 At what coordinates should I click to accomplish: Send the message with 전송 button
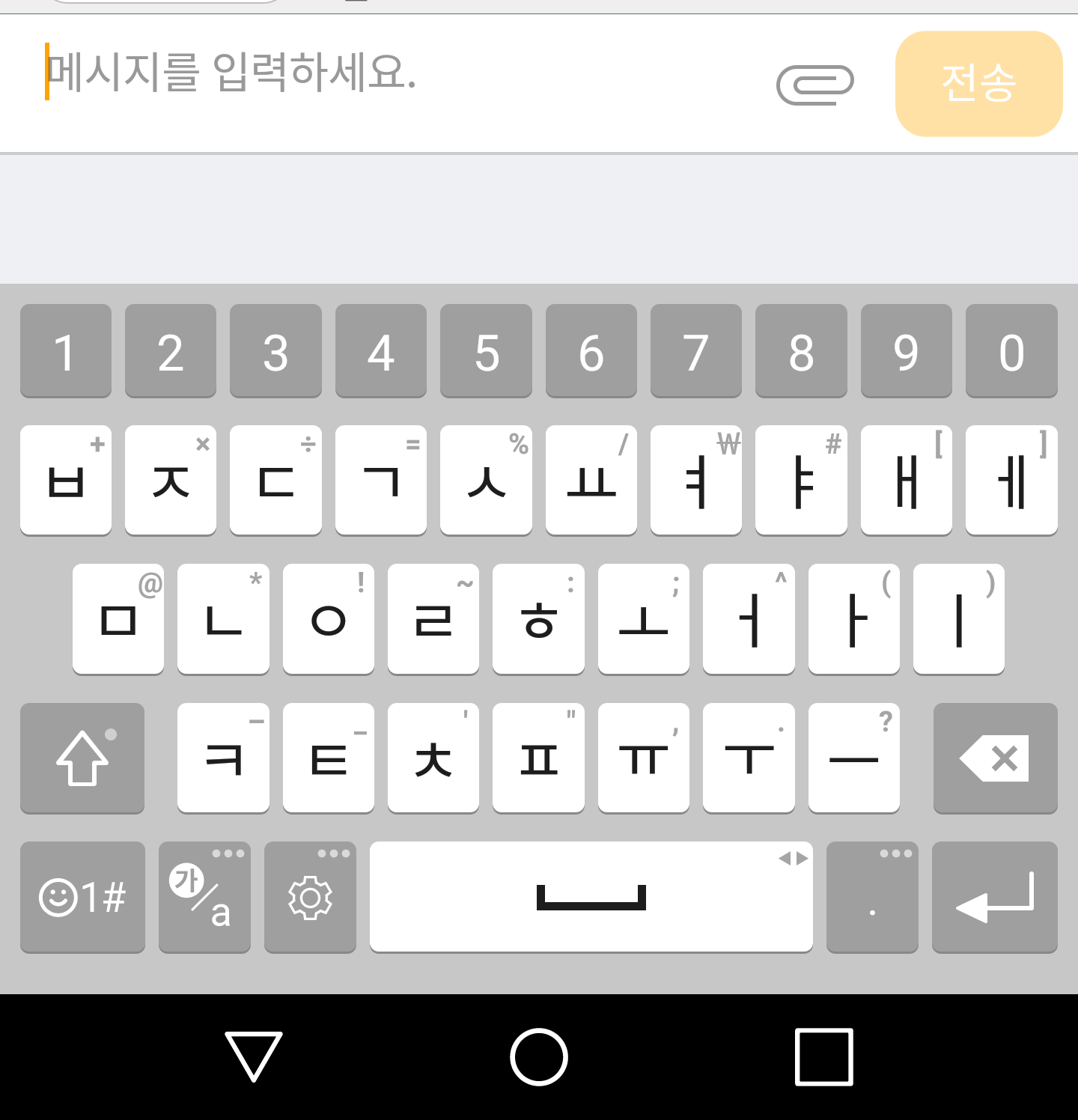click(978, 84)
